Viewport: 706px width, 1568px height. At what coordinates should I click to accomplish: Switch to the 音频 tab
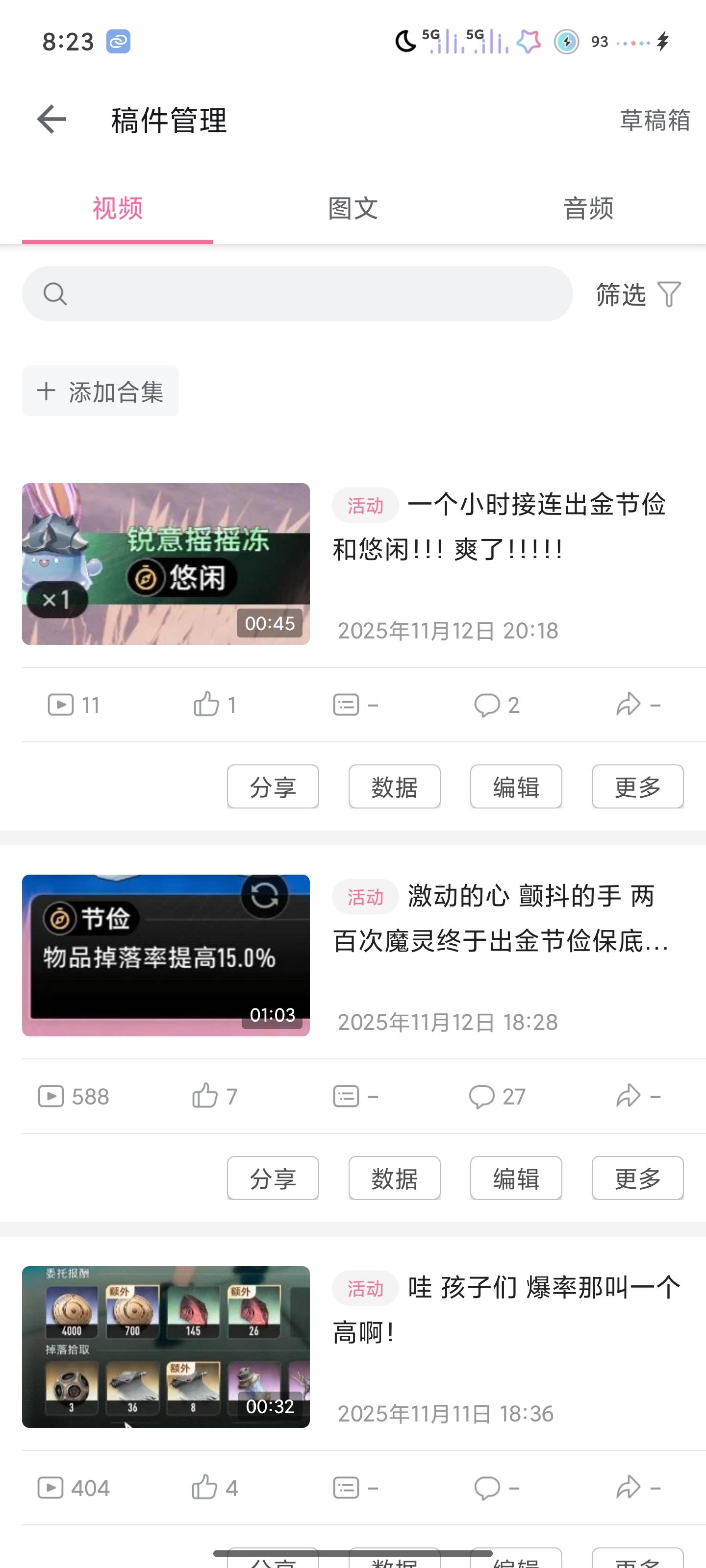[x=588, y=208]
